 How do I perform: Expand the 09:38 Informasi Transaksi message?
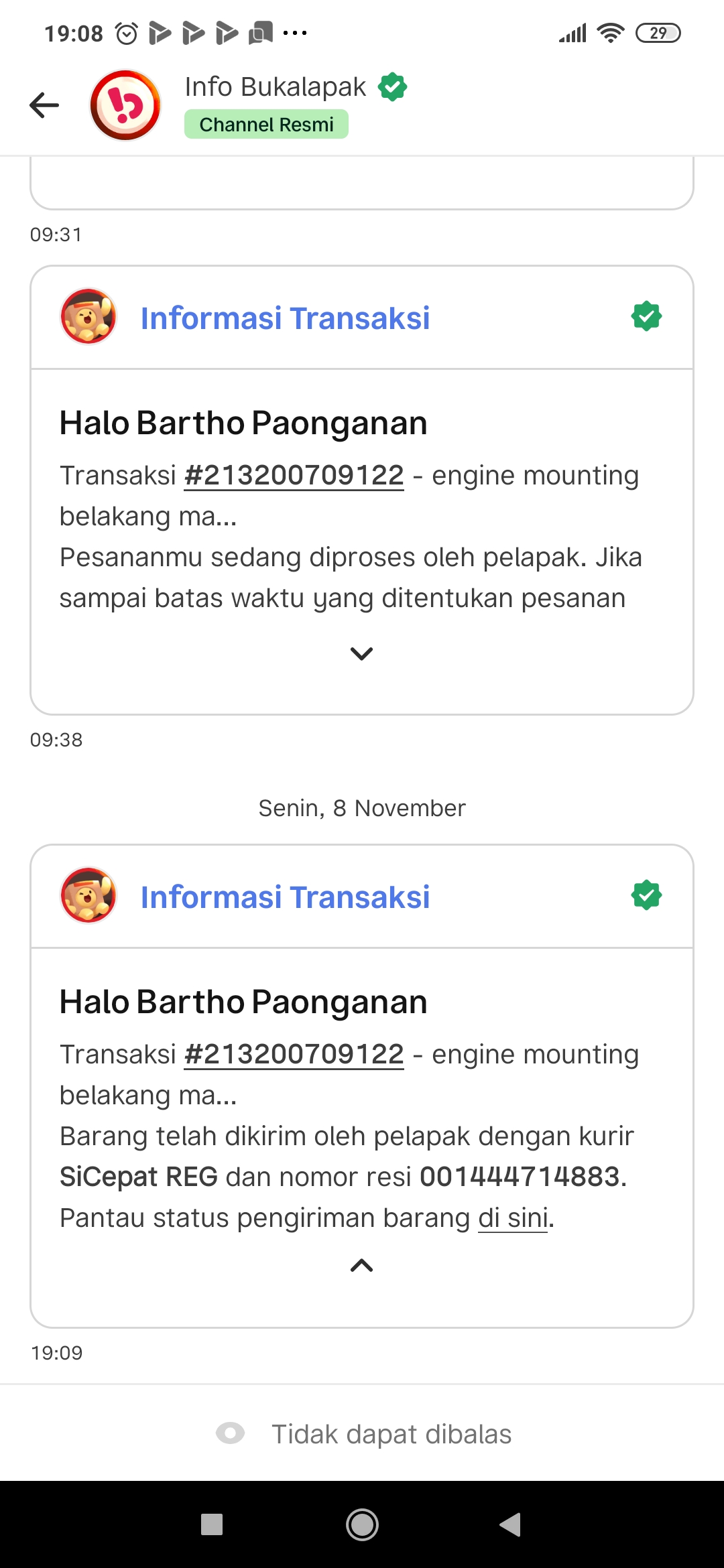pos(361,653)
